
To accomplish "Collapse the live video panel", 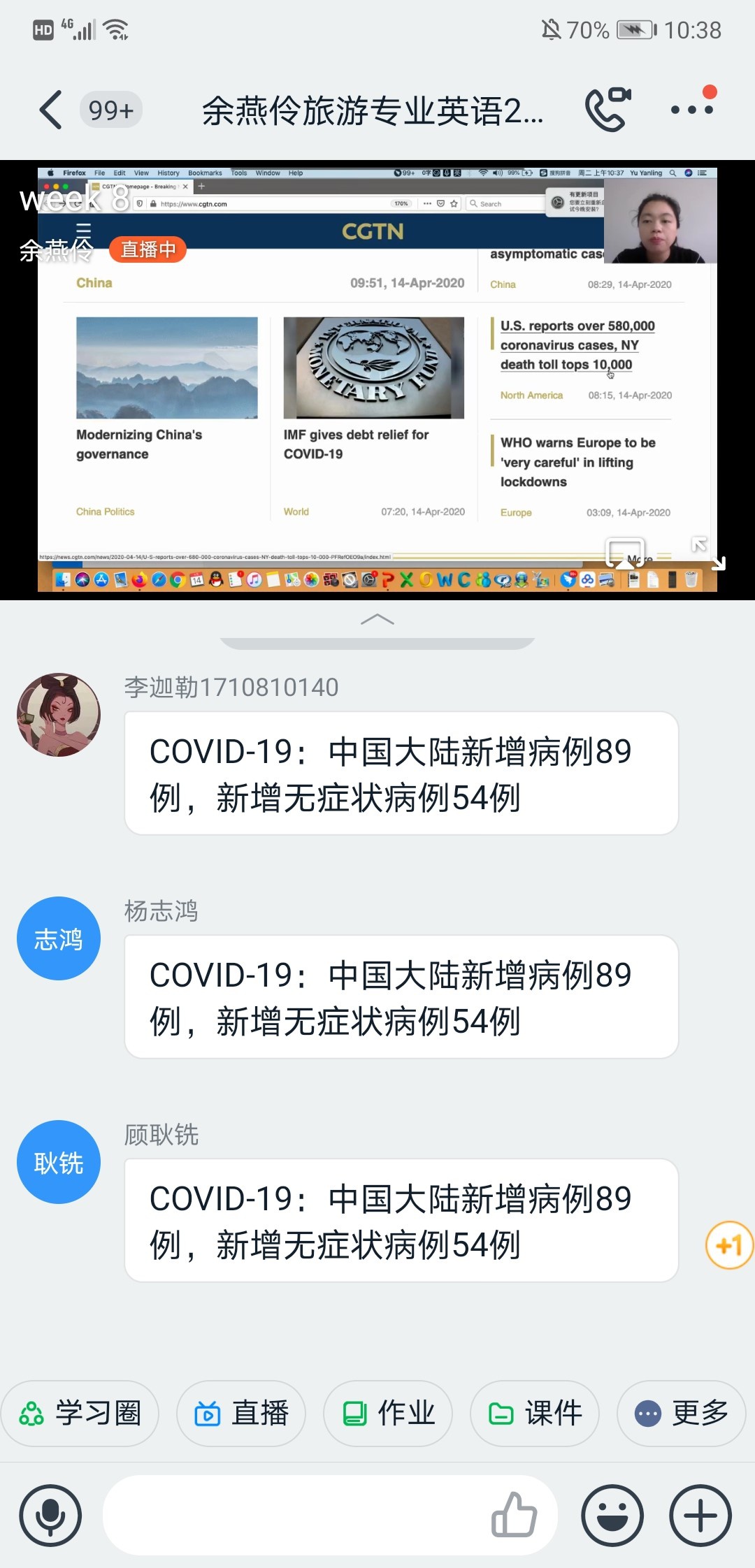I will pyautogui.click(x=377, y=619).
